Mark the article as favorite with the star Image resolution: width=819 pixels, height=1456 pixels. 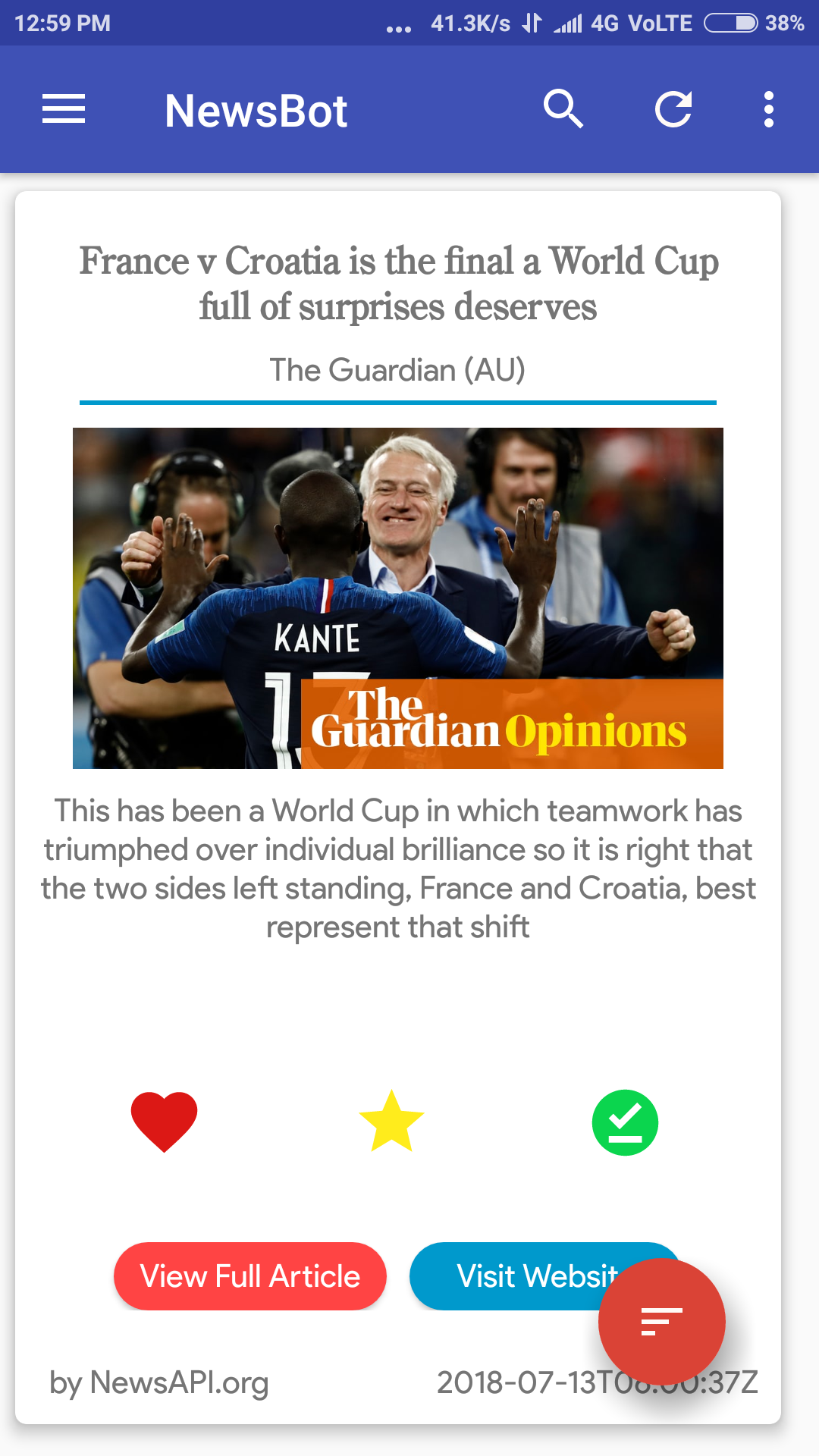pos(391,1122)
